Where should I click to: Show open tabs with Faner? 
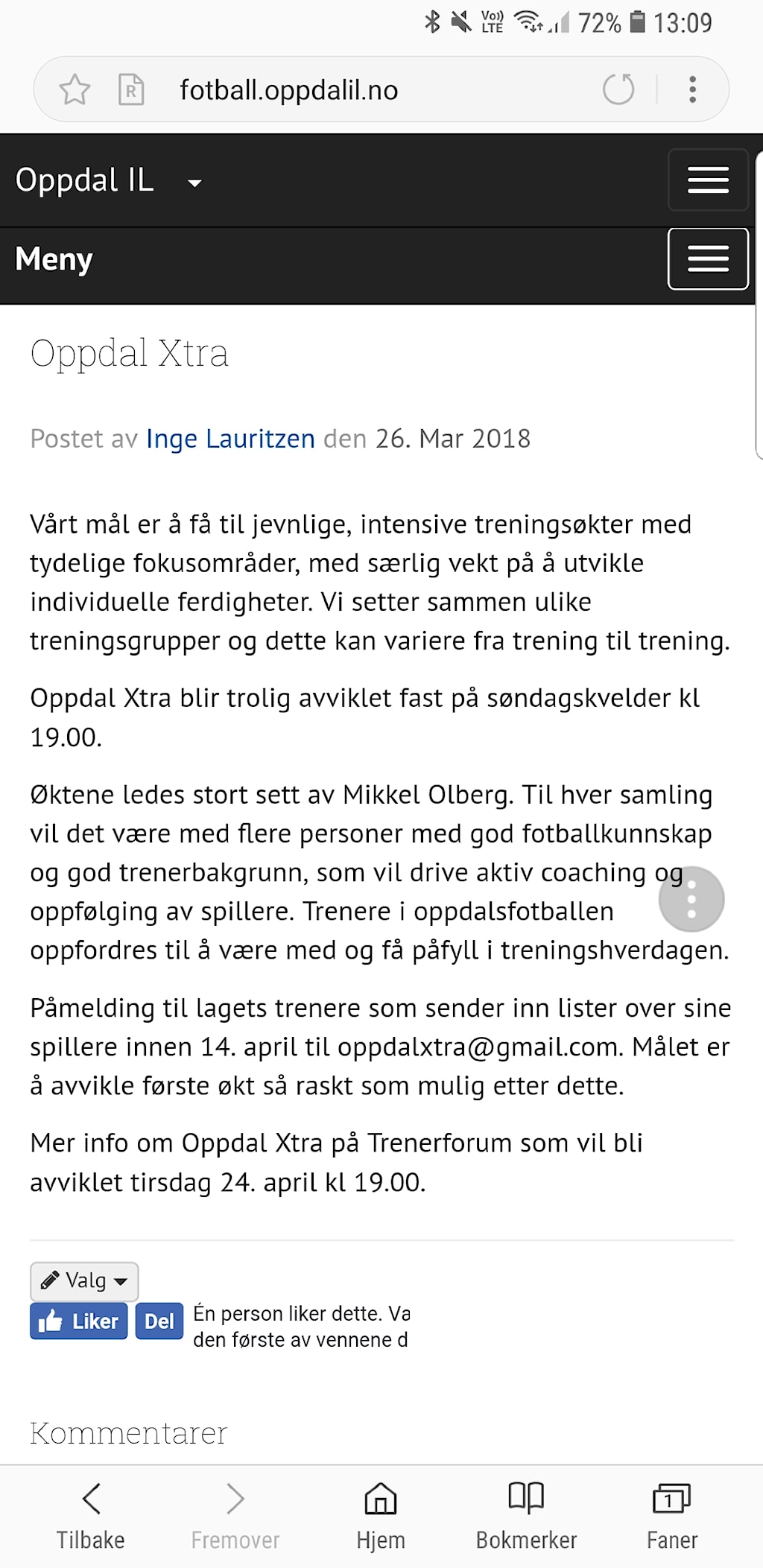click(671, 1514)
